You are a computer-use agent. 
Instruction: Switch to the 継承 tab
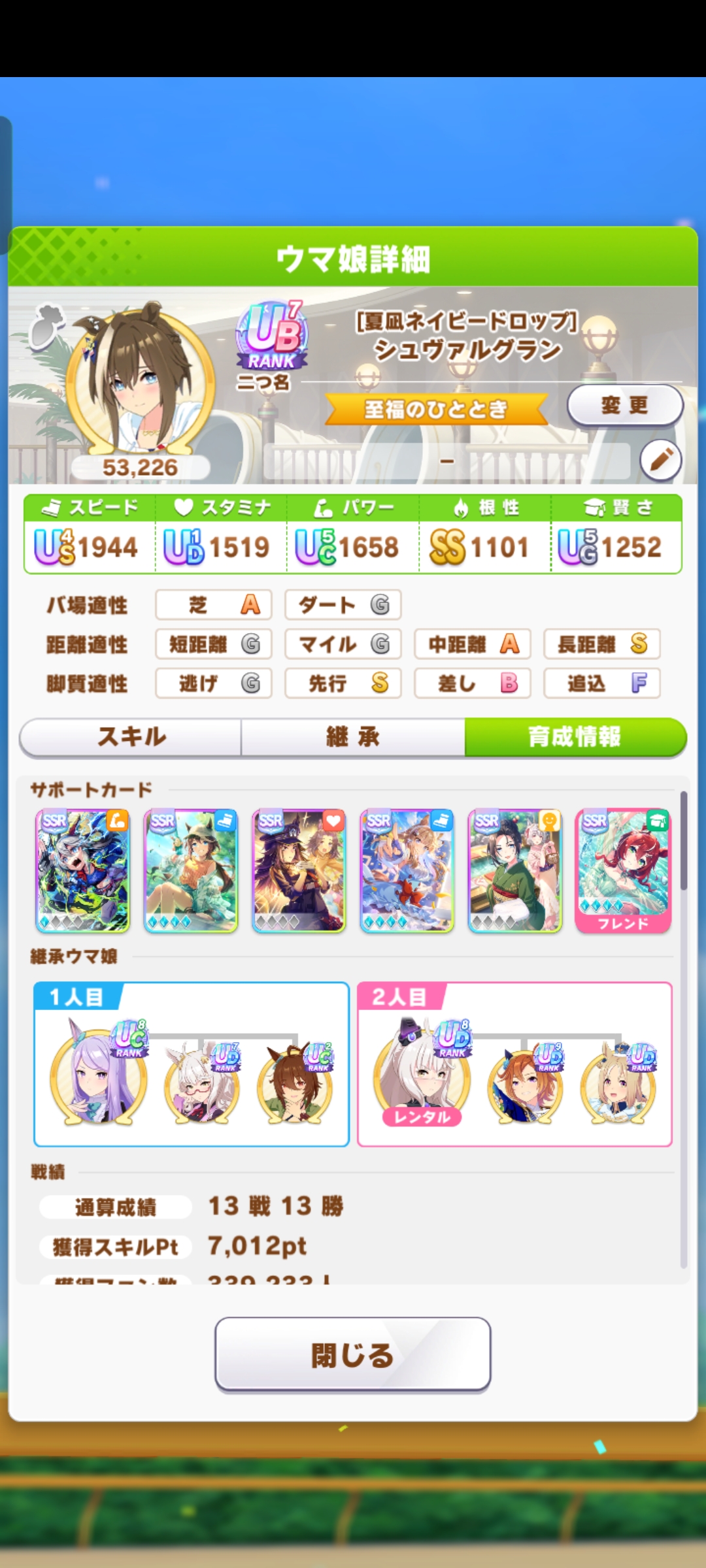click(353, 737)
